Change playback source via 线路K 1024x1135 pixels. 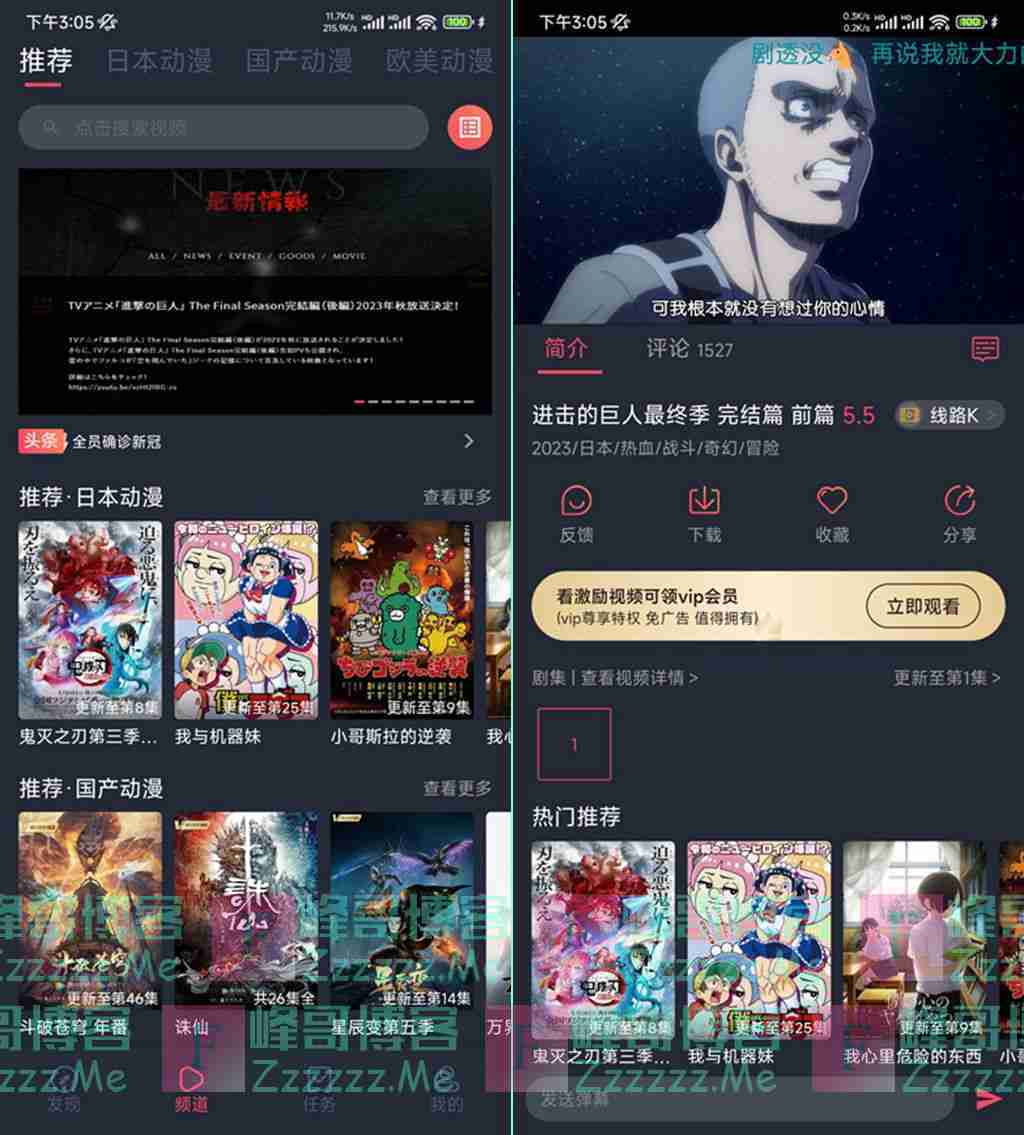[949, 415]
